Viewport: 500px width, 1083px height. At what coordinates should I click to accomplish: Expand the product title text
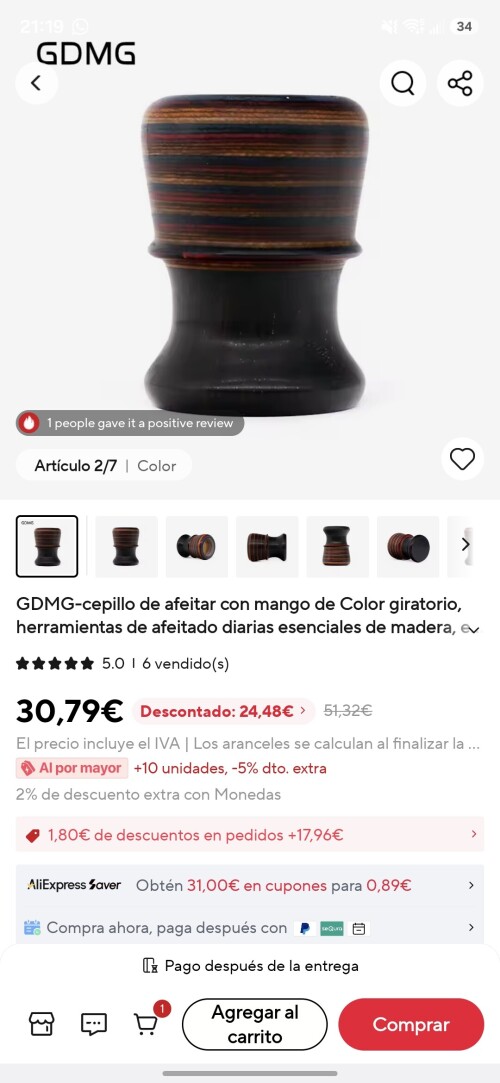(472, 629)
